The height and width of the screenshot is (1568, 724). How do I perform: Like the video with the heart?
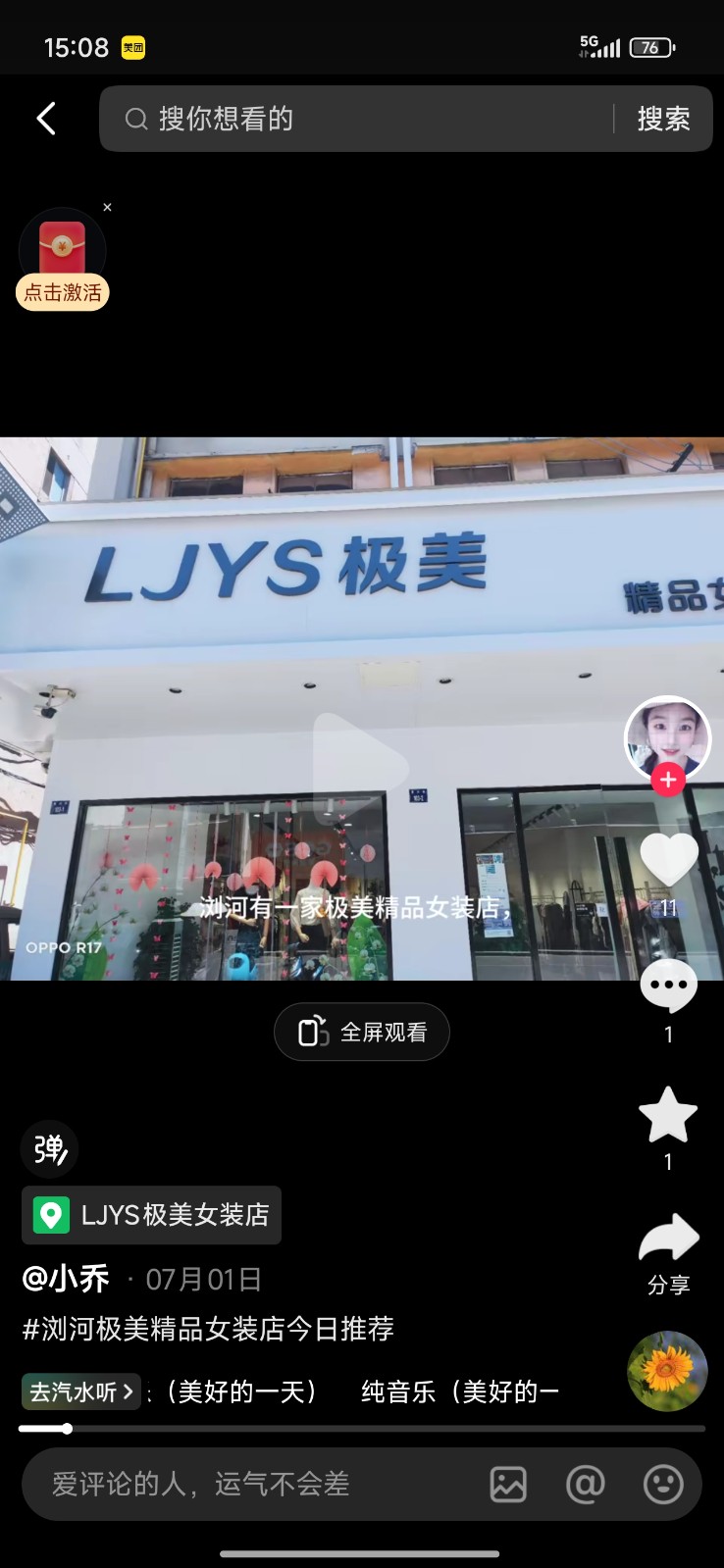pyautogui.click(x=668, y=860)
